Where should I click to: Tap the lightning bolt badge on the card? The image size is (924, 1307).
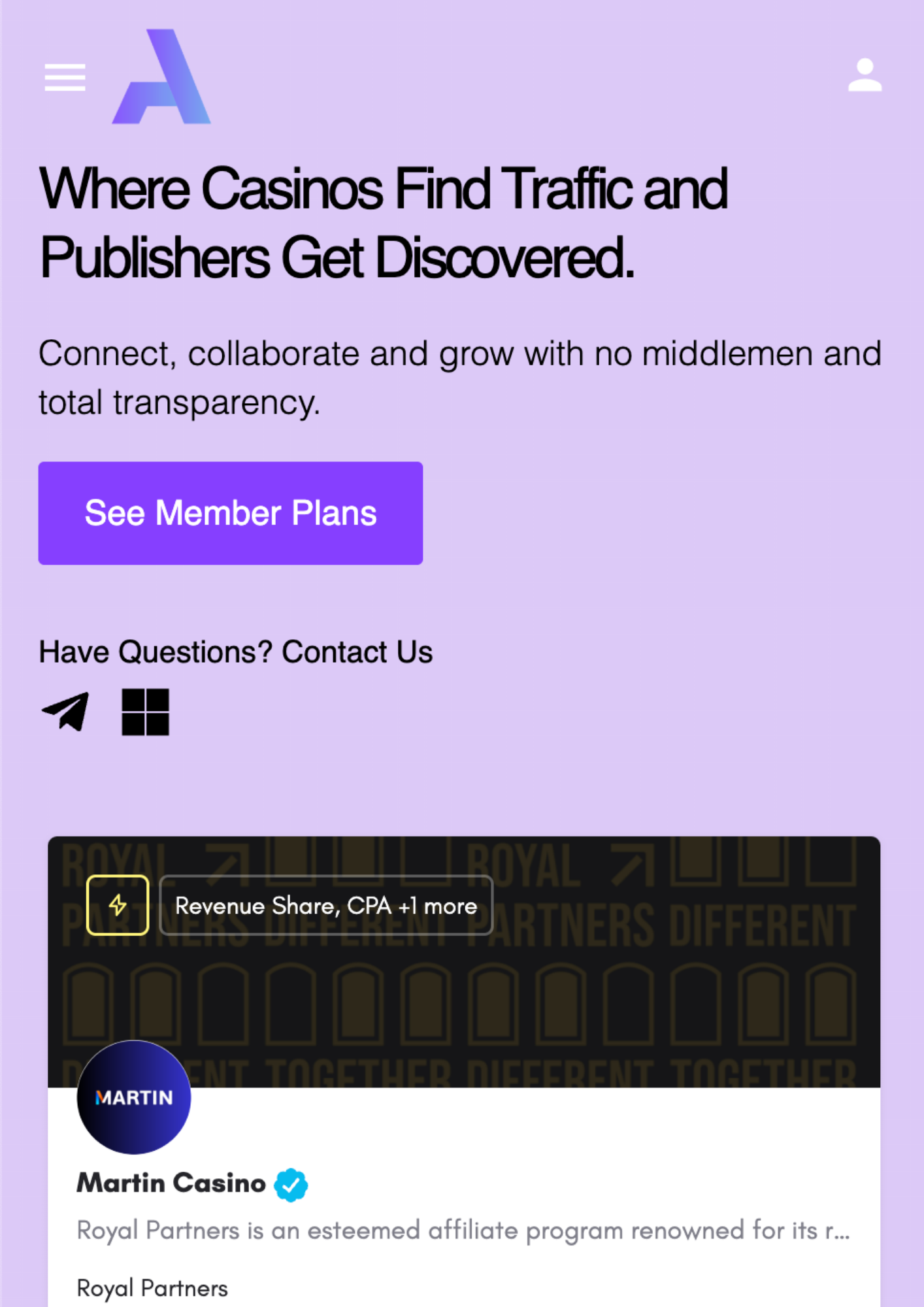[118, 905]
